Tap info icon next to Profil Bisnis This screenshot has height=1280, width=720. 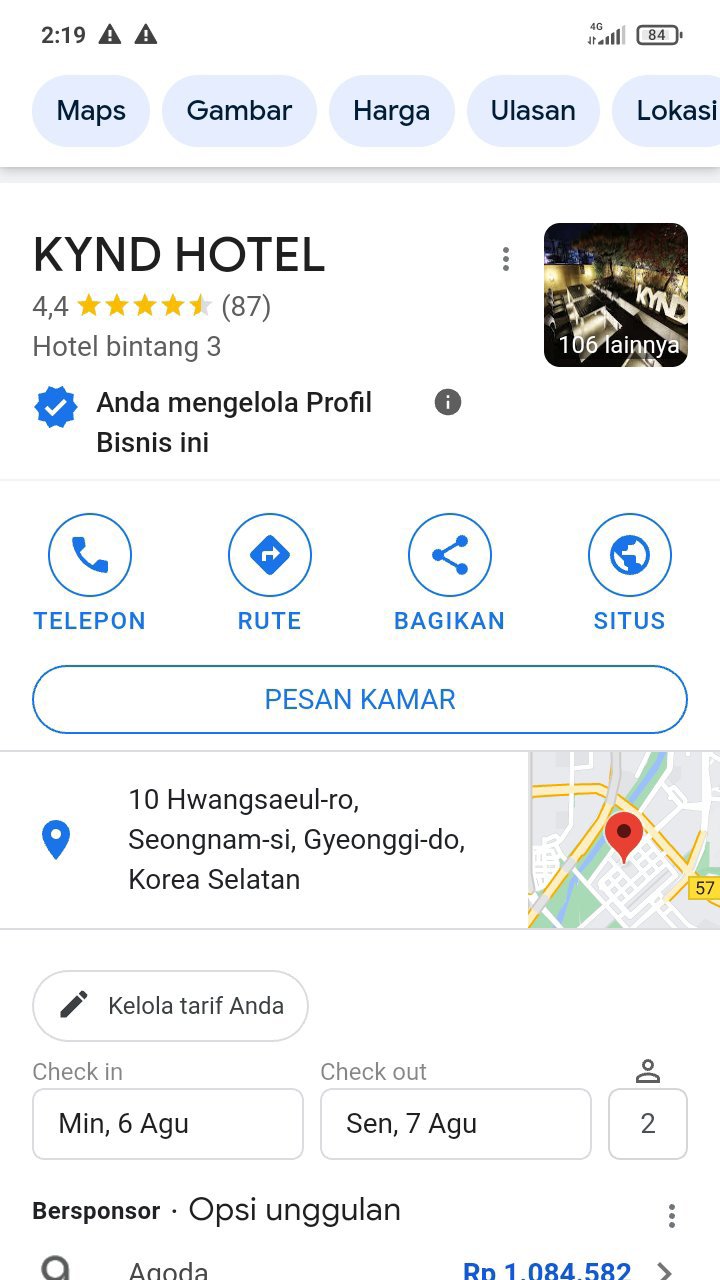click(448, 402)
